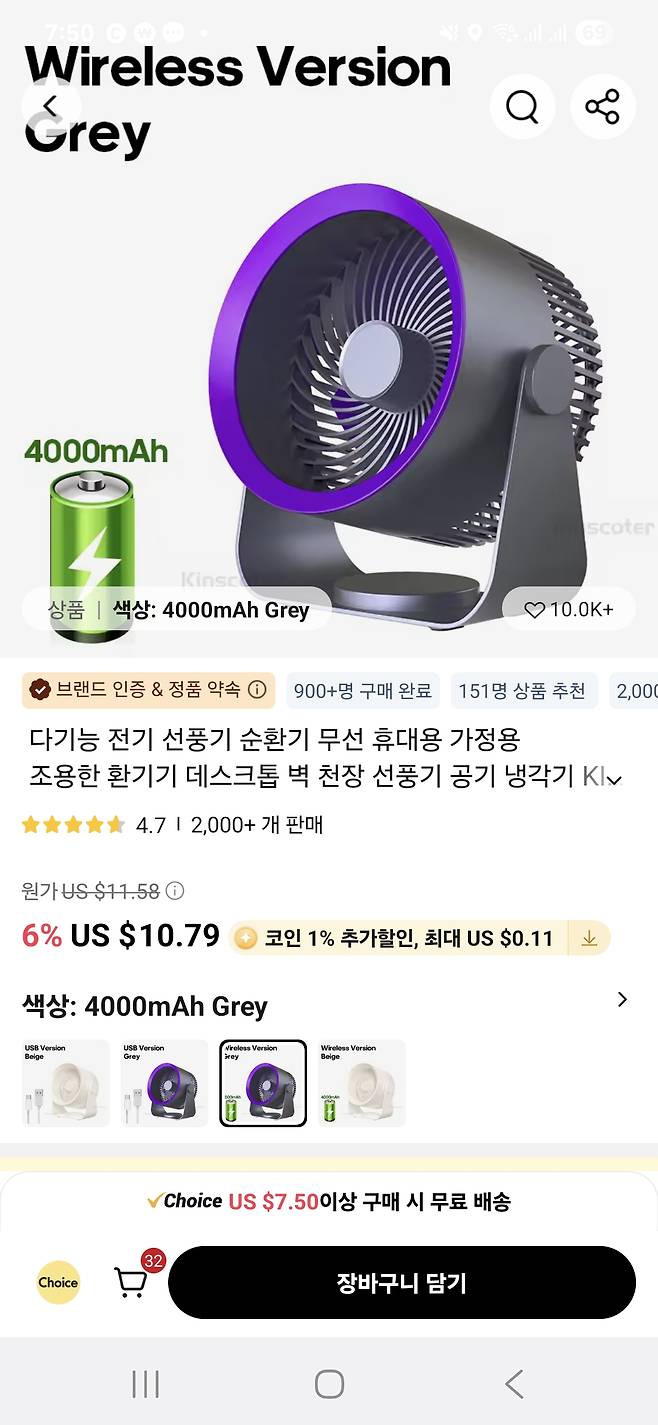Screen dimensions: 658x1425
Task: Open the 브랜드 인증 & 정품 약속 info chip
Action: tap(148, 689)
